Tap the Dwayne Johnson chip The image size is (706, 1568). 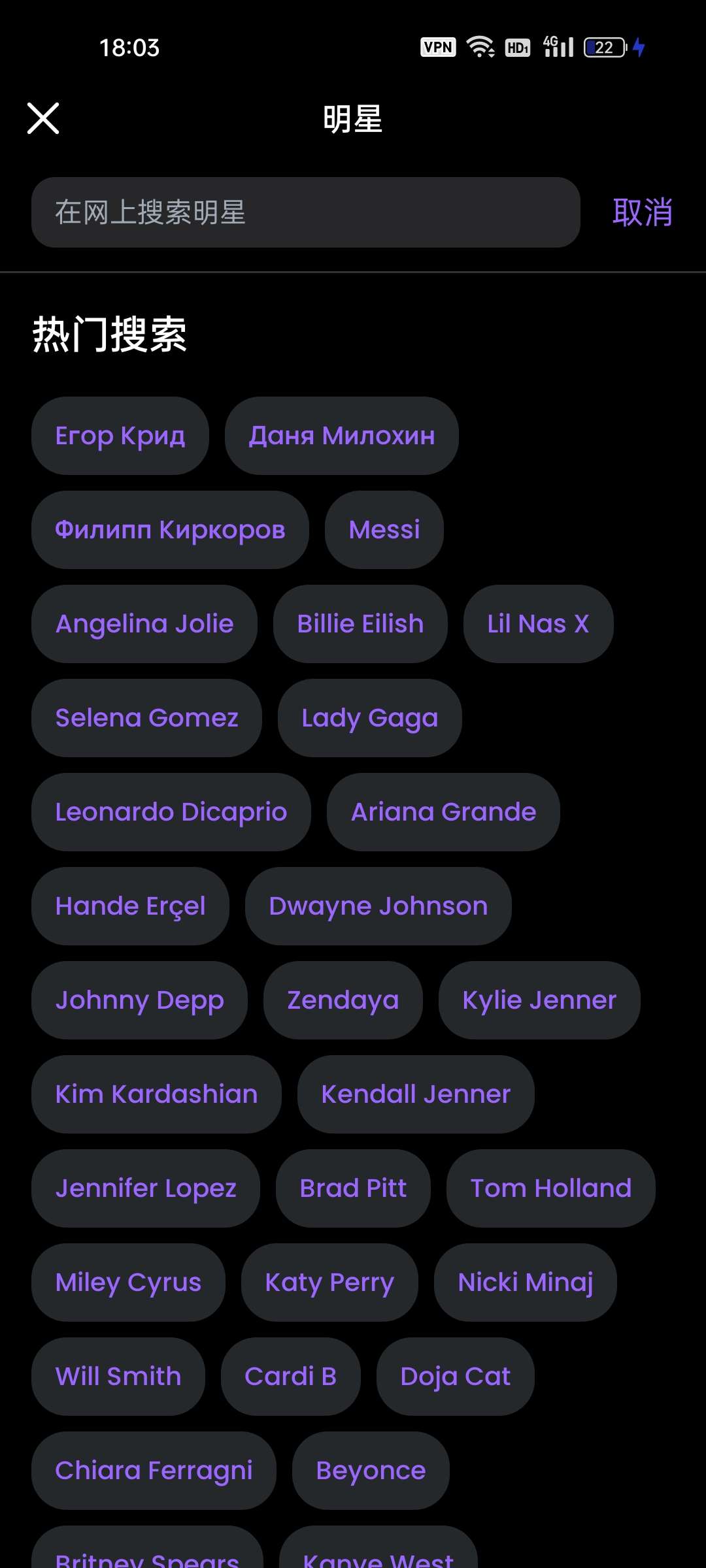(x=378, y=906)
